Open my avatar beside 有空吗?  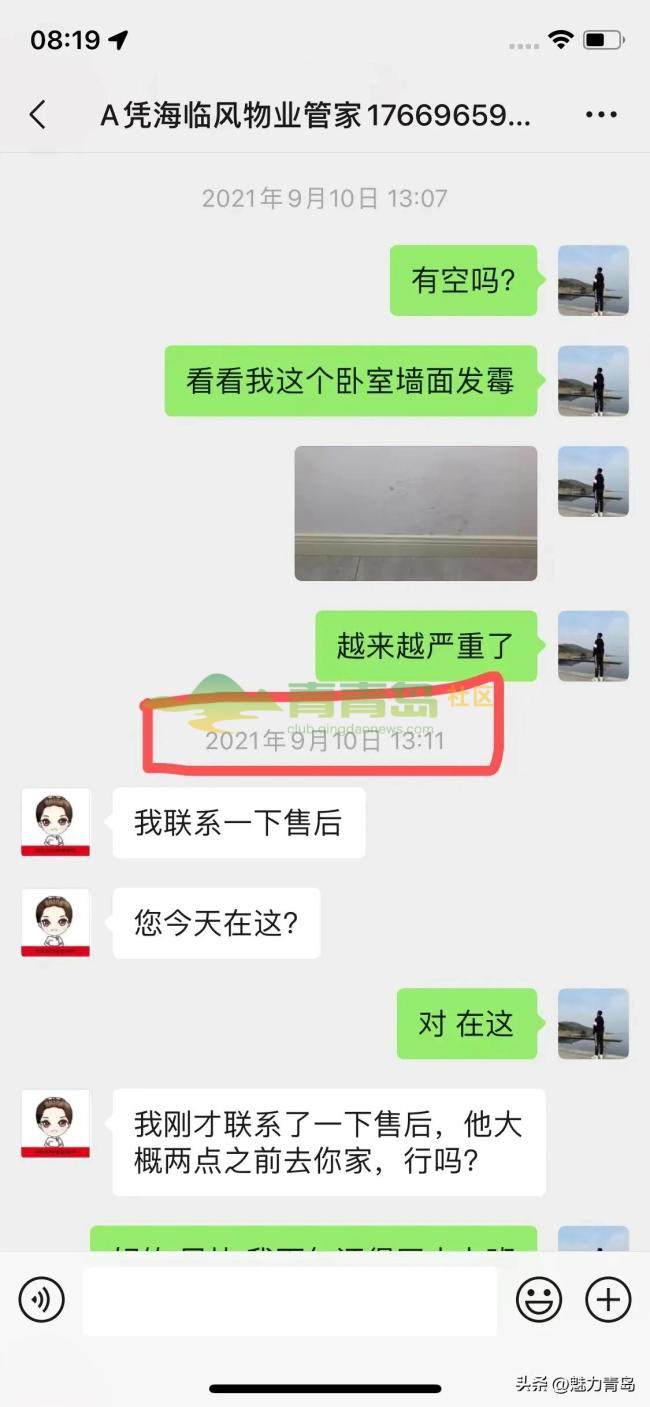[593, 280]
